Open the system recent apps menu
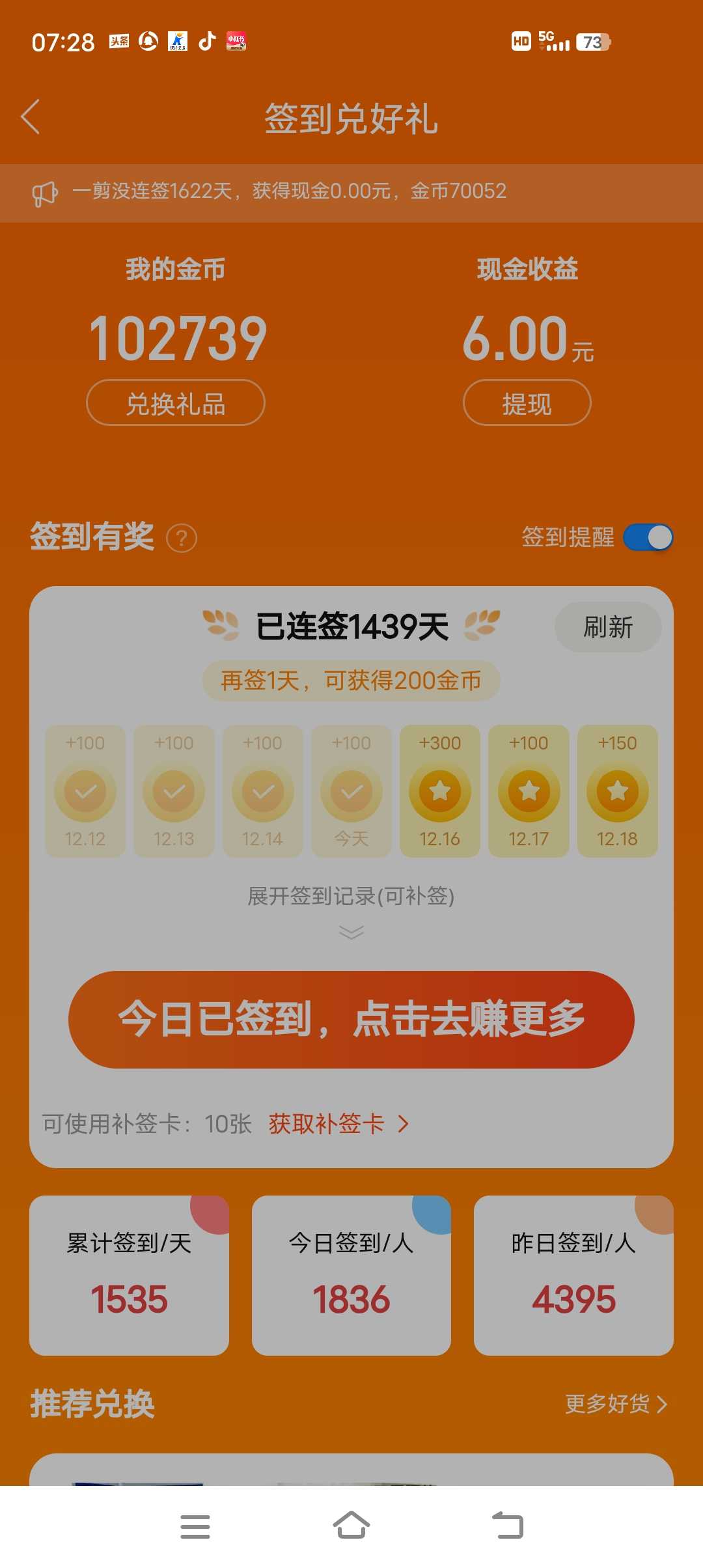Viewport: 703px width, 1568px height. coord(195,1526)
